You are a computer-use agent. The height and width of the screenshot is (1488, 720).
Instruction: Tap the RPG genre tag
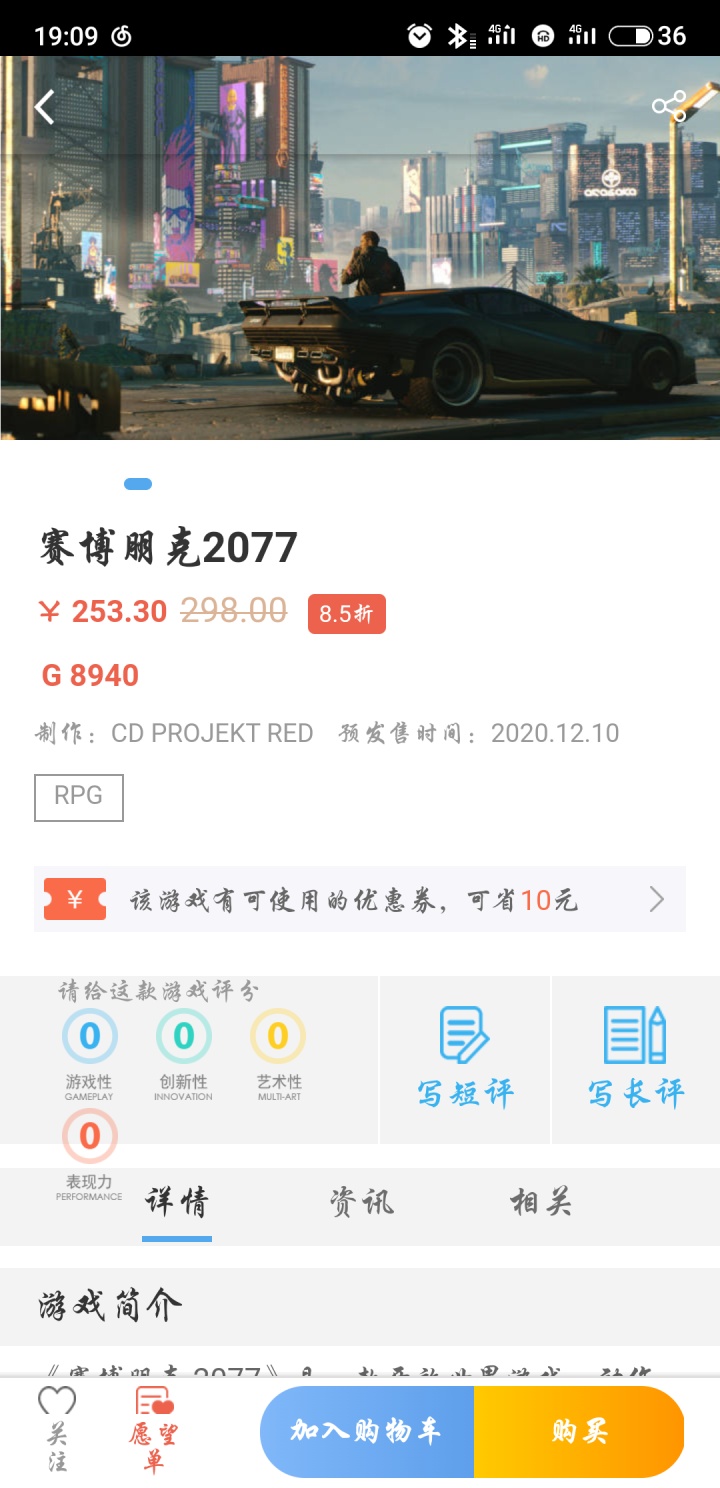(x=78, y=796)
